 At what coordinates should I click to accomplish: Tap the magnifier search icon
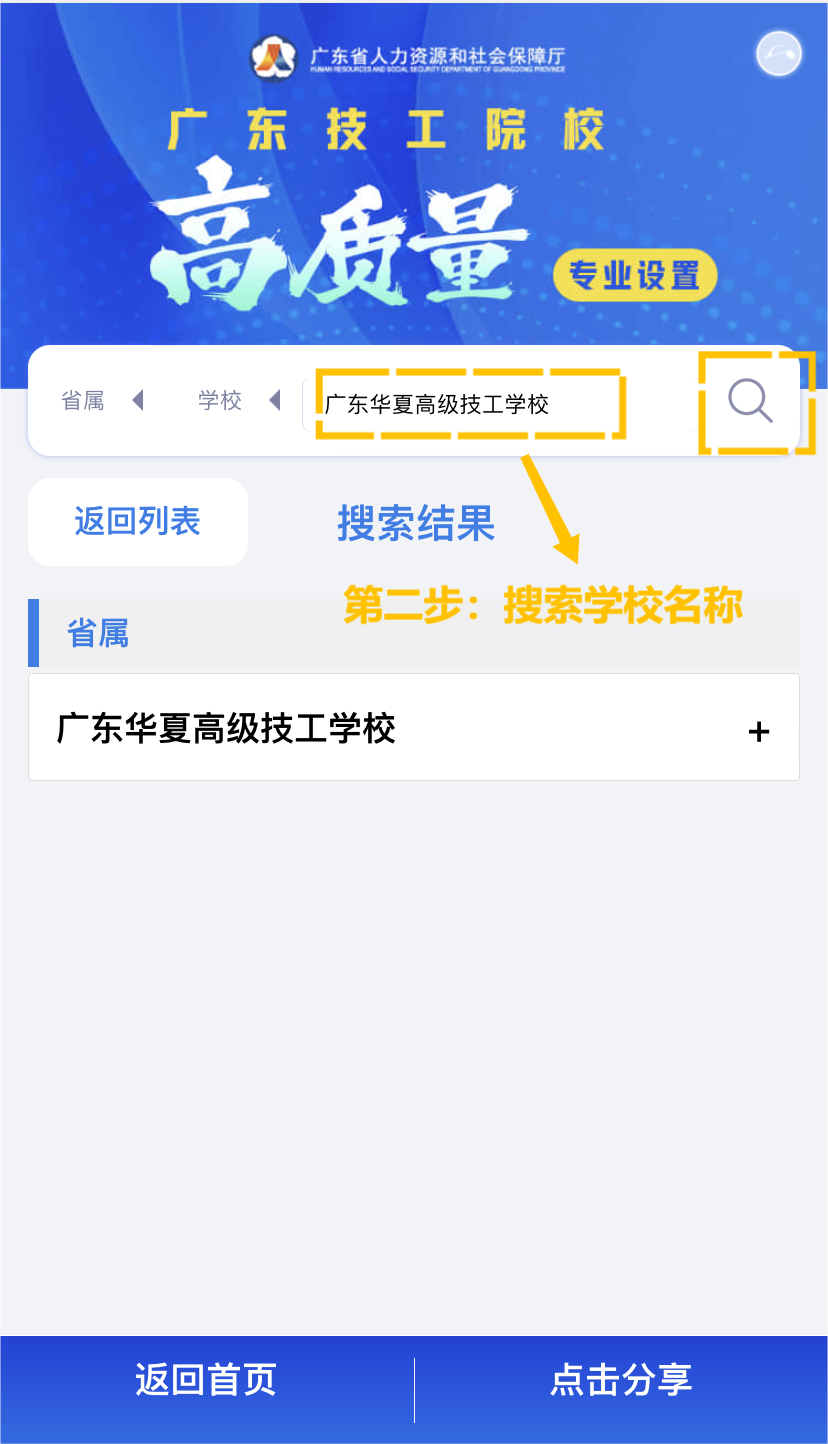tap(750, 402)
